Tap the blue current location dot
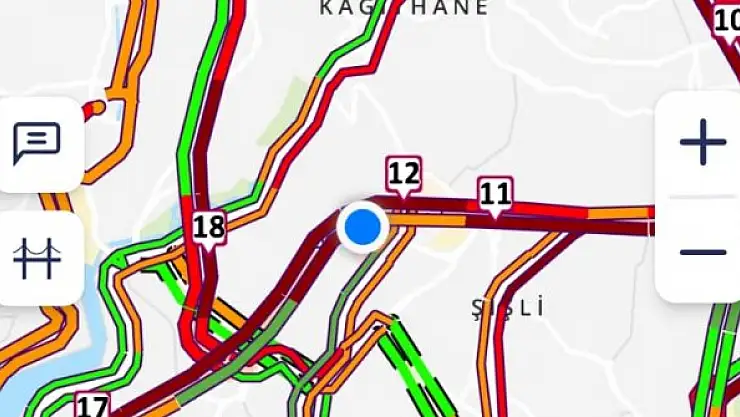This screenshot has height=417, width=740. tap(361, 227)
